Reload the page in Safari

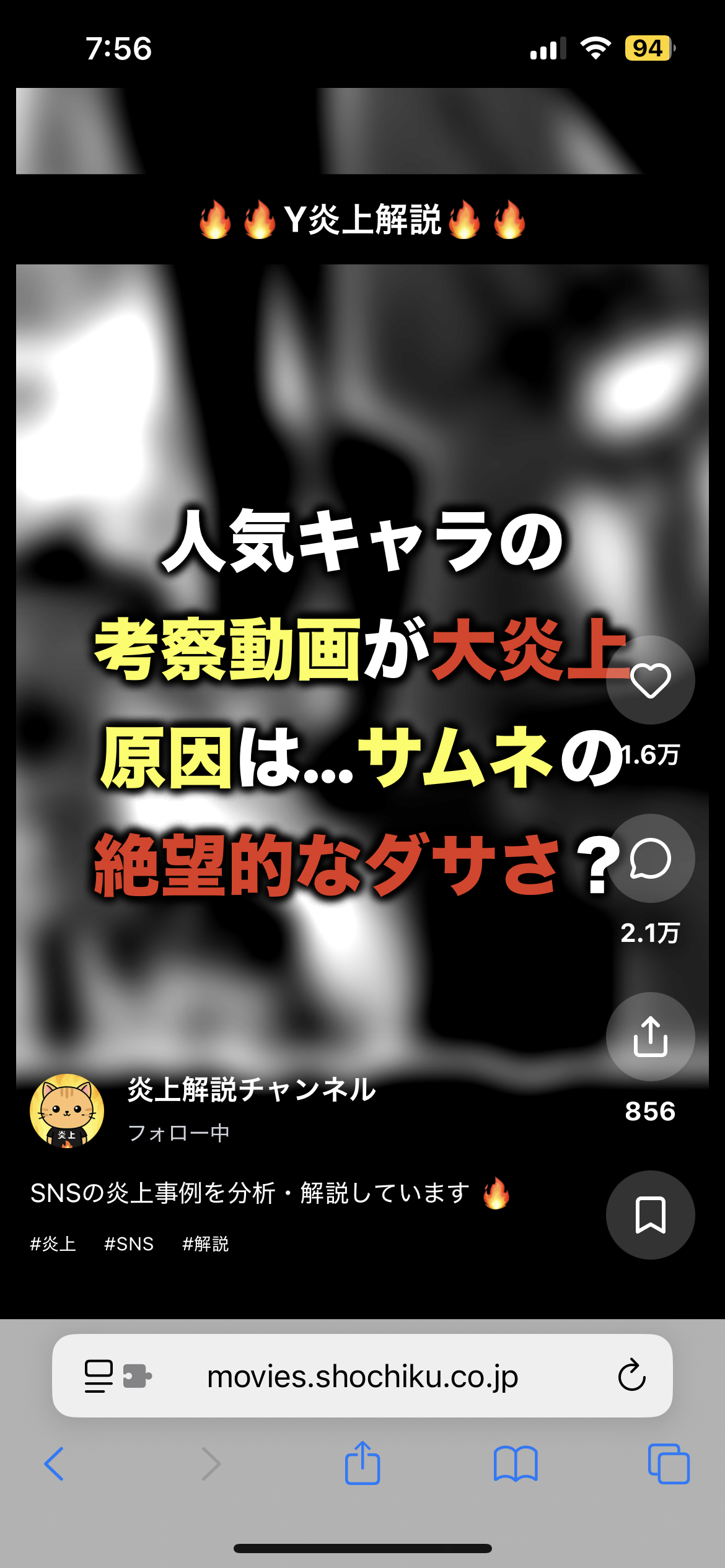click(x=631, y=1375)
